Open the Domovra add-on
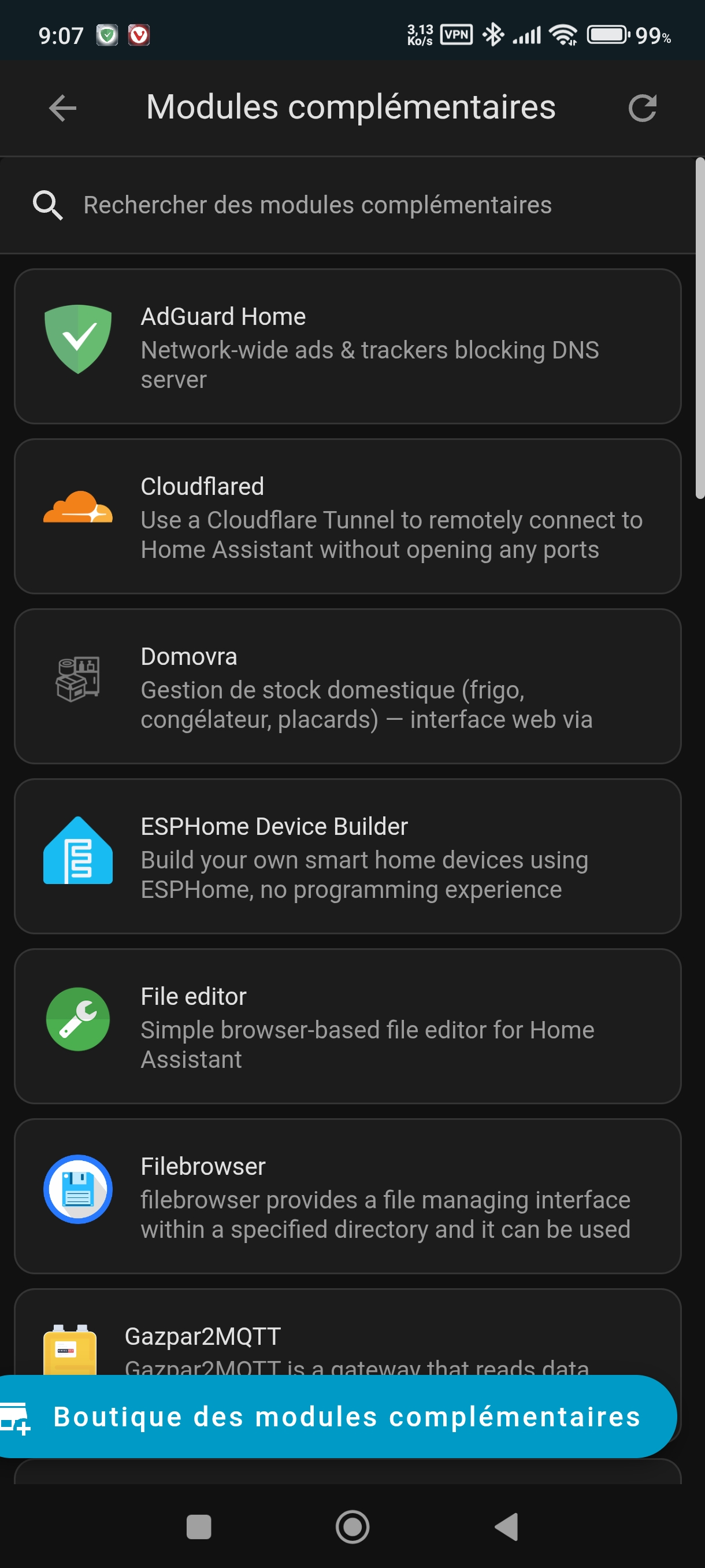The width and height of the screenshot is (705, 1568). 347,686
